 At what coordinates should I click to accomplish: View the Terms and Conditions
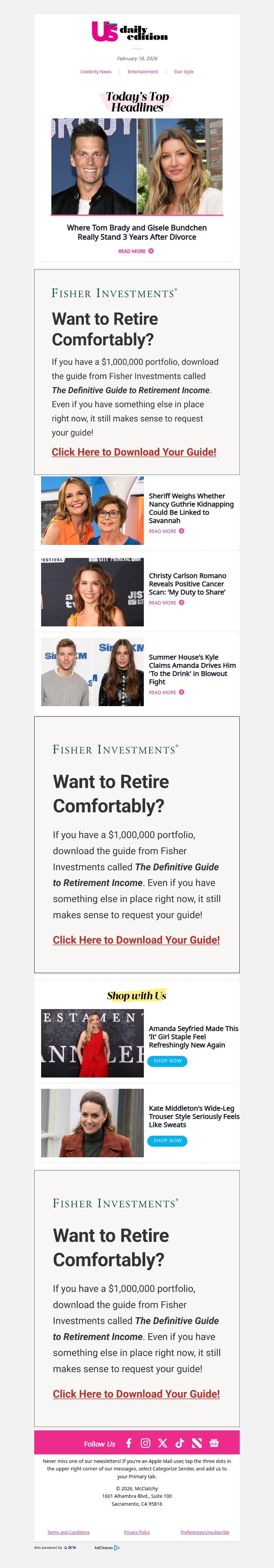(x=68, y=1532)
